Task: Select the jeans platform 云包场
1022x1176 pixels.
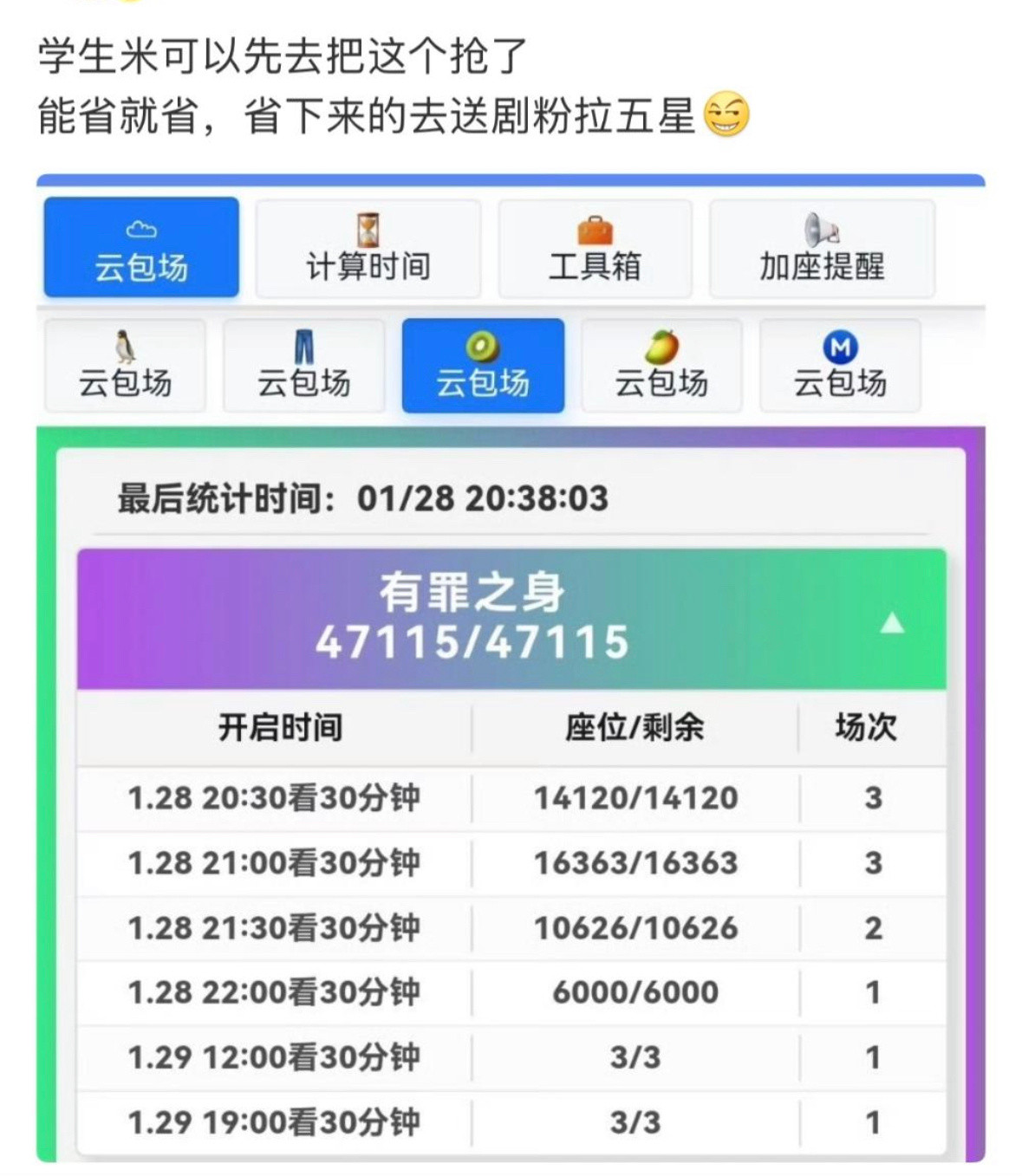Action: (303, 364)
